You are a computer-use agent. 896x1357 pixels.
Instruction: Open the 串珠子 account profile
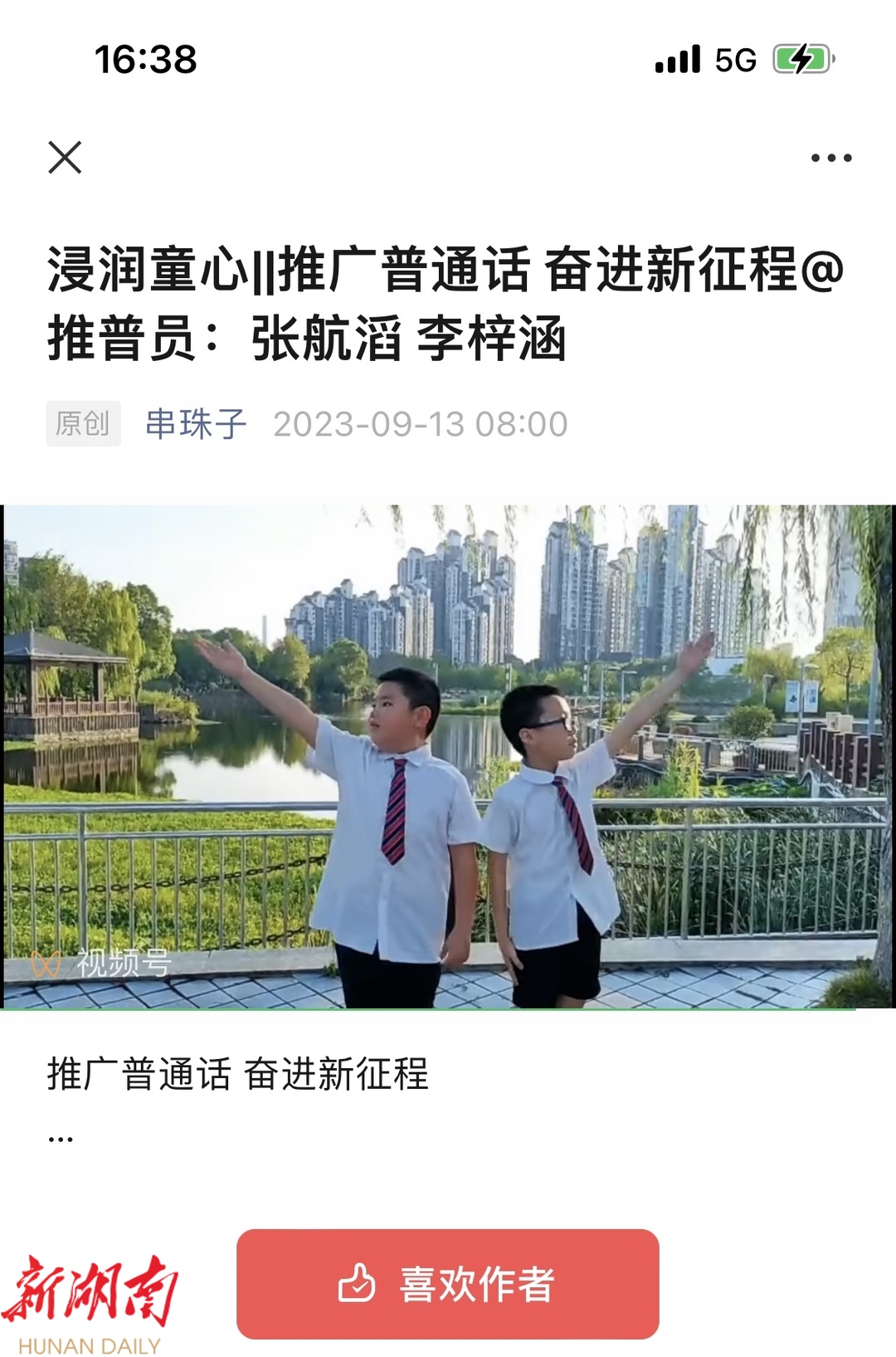[196, 424]
